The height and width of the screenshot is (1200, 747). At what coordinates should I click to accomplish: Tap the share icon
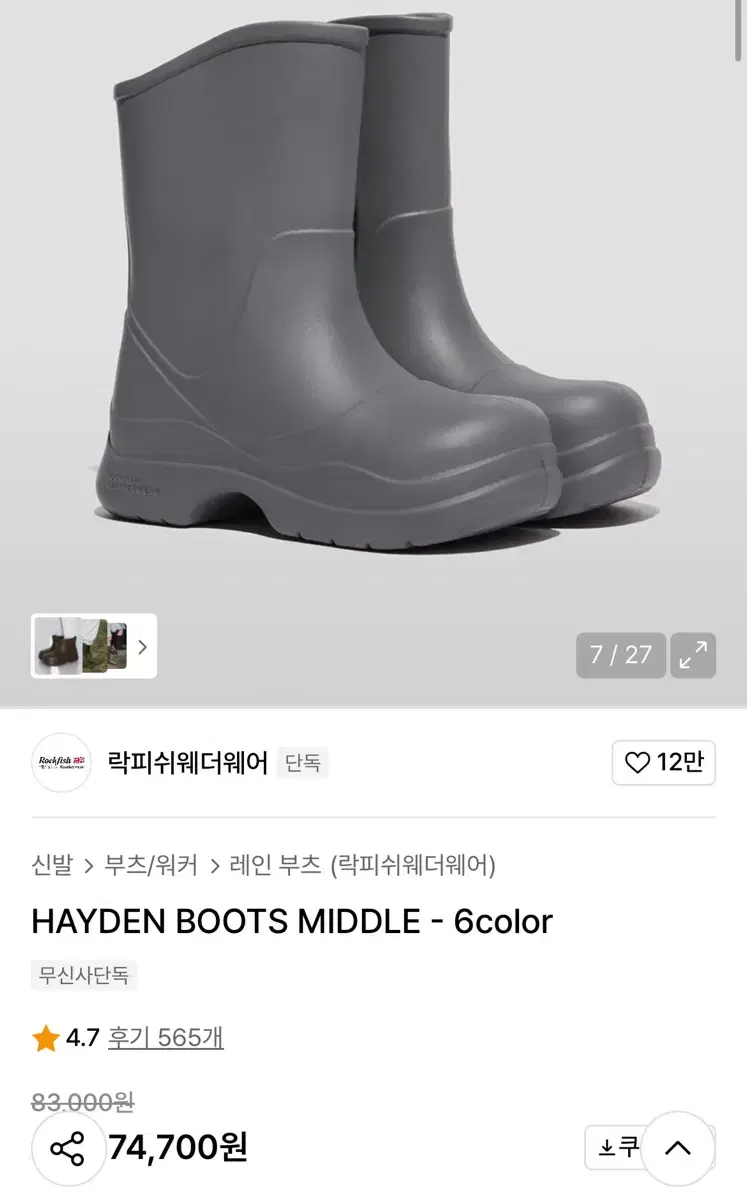click(x=68, y=1148)
